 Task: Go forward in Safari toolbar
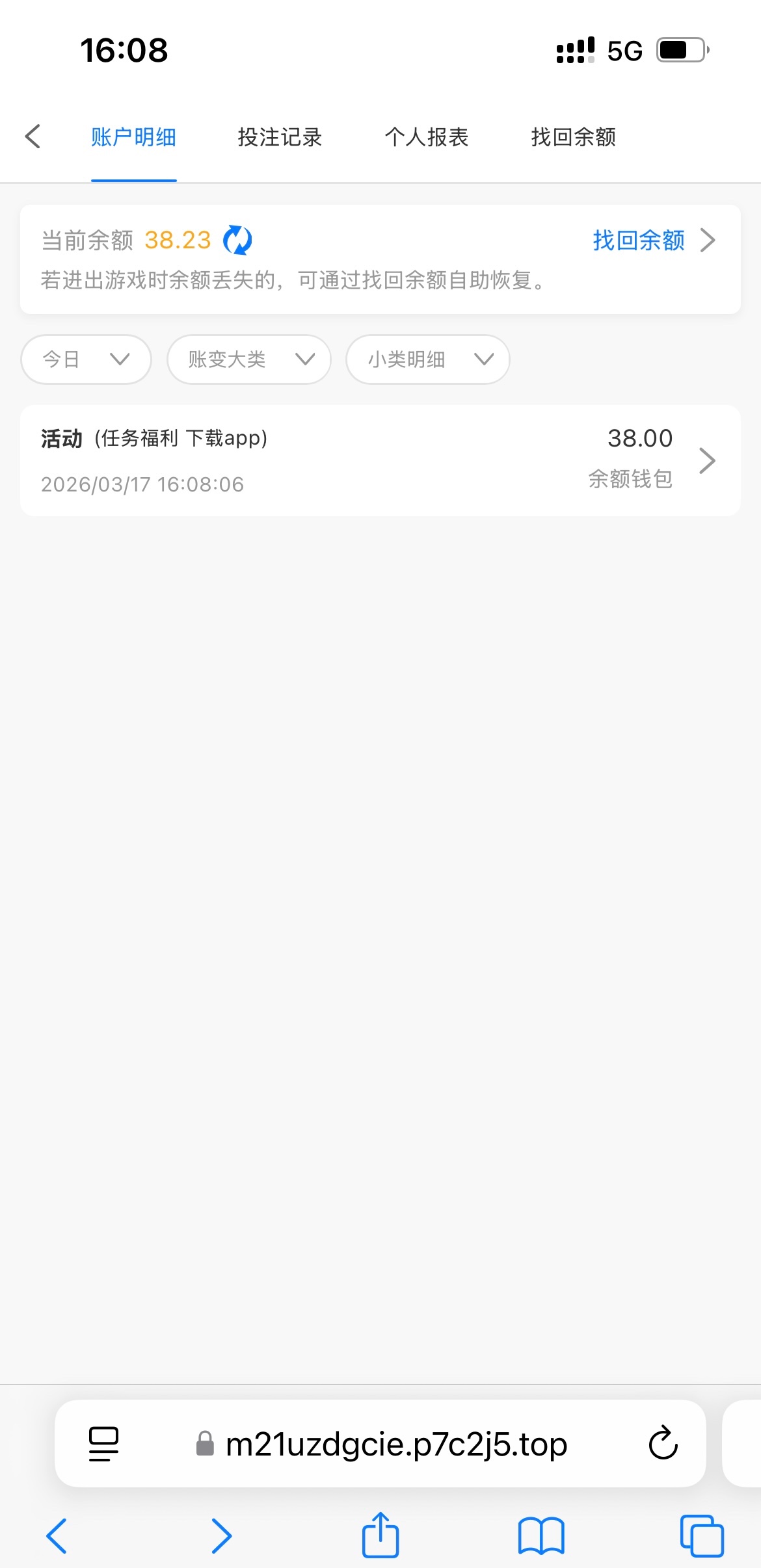pos(221,1535)
